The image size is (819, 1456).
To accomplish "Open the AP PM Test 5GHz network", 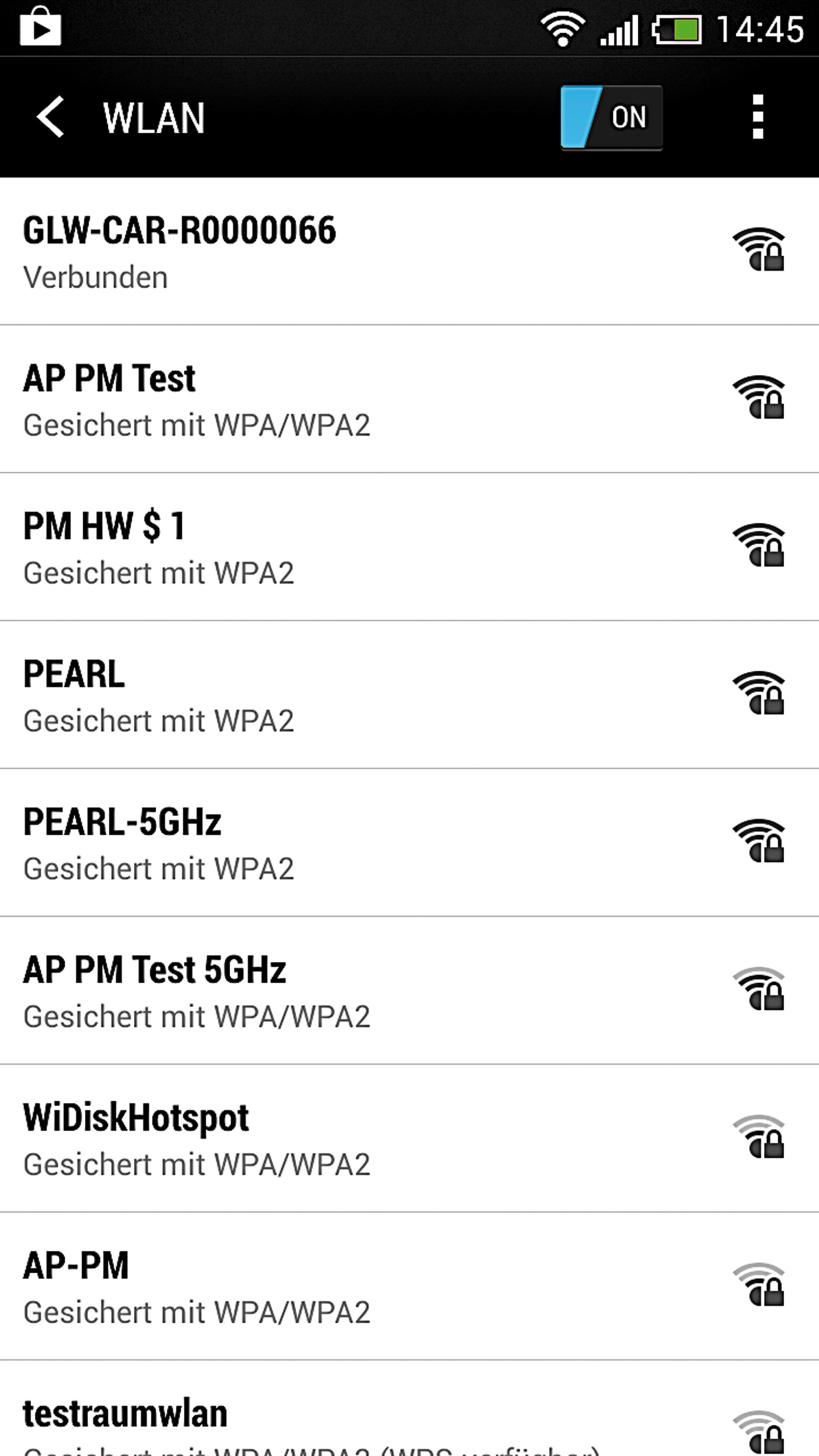I will click(x=350, y=991).
